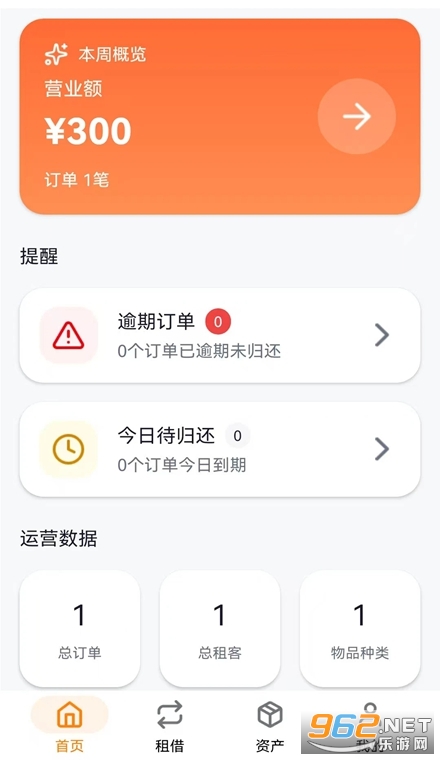Open the 今日待归还 reminder row
The width and height of the screenshot is (440, 760).
click(220, 449)
